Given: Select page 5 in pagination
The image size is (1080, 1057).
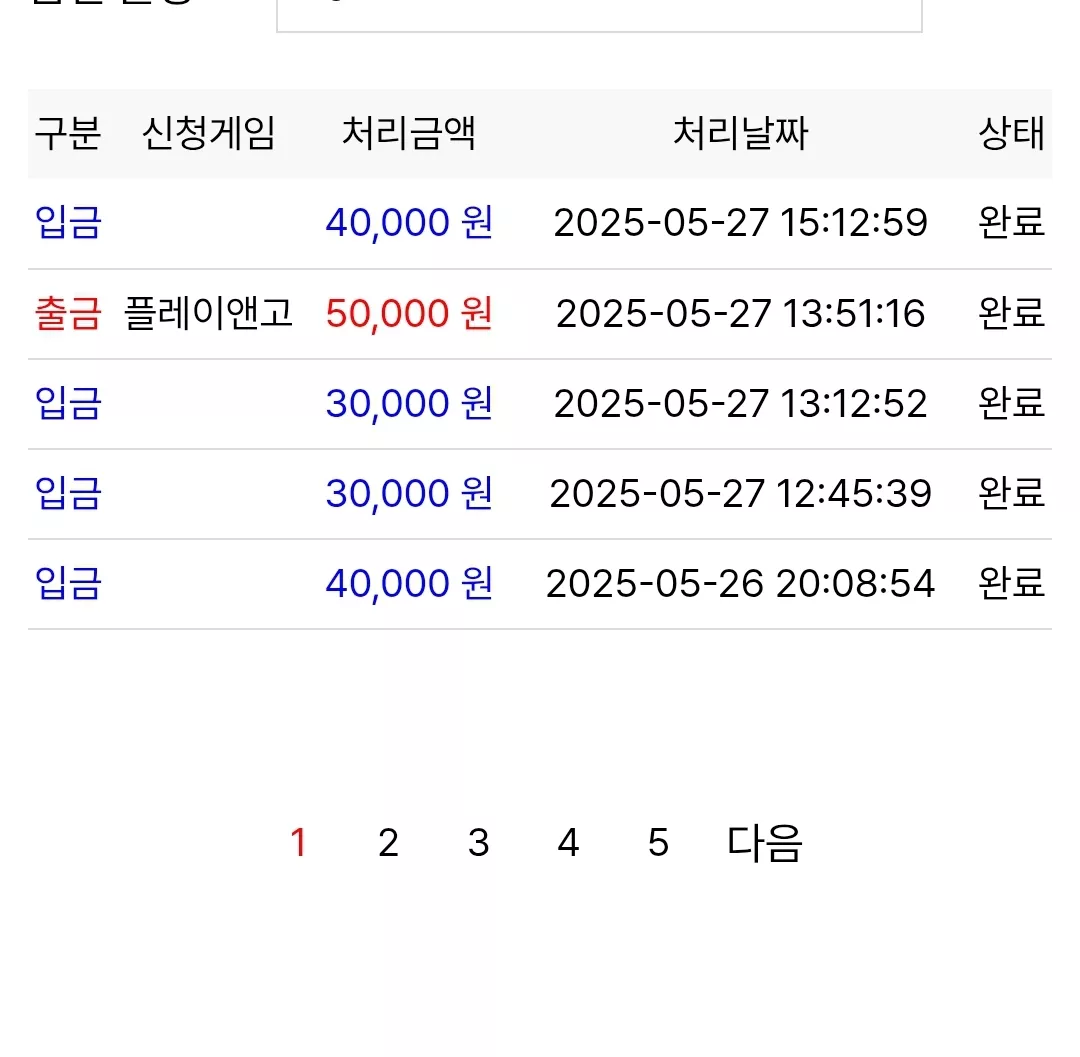Looking at the screenshot, I should coord(658,842).
